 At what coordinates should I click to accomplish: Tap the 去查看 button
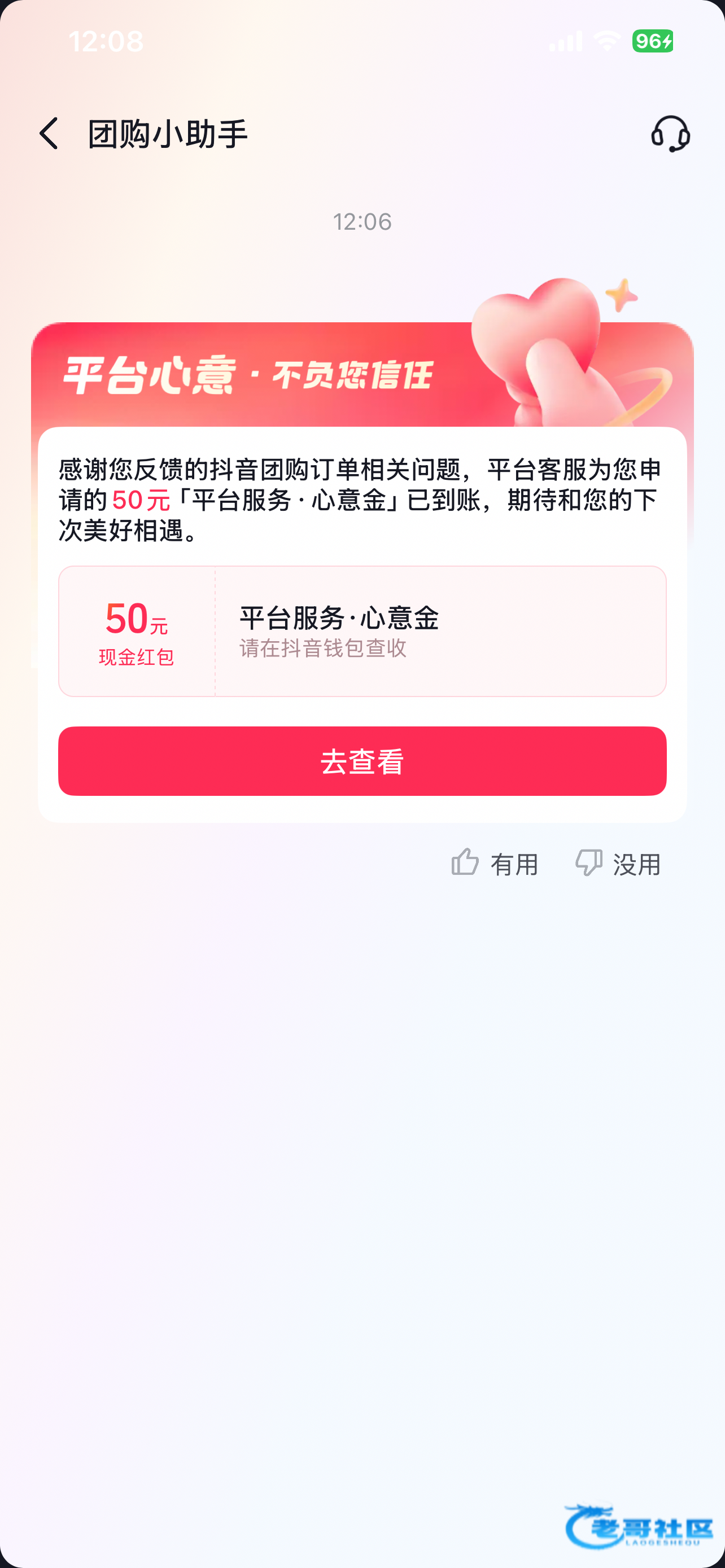[362, 761]
